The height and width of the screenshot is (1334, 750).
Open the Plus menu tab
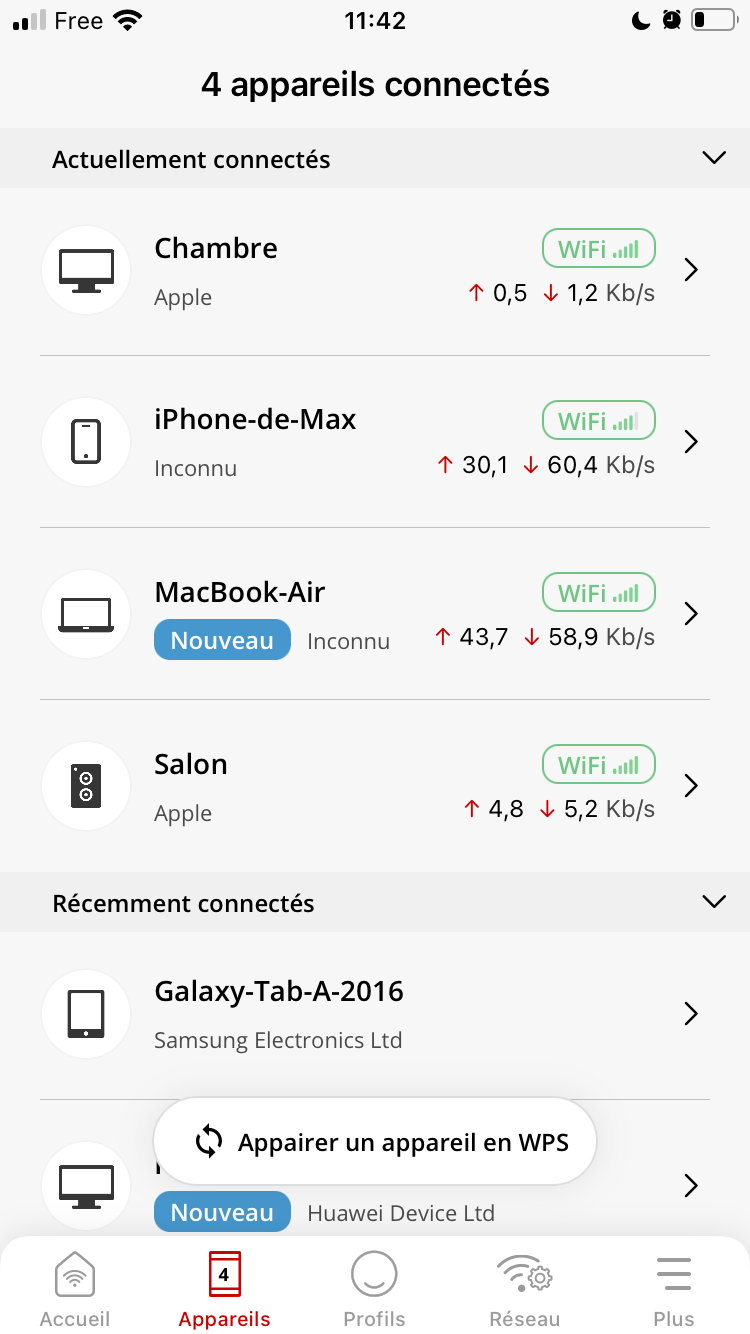pyautogui.click(x=674, y=1290)
